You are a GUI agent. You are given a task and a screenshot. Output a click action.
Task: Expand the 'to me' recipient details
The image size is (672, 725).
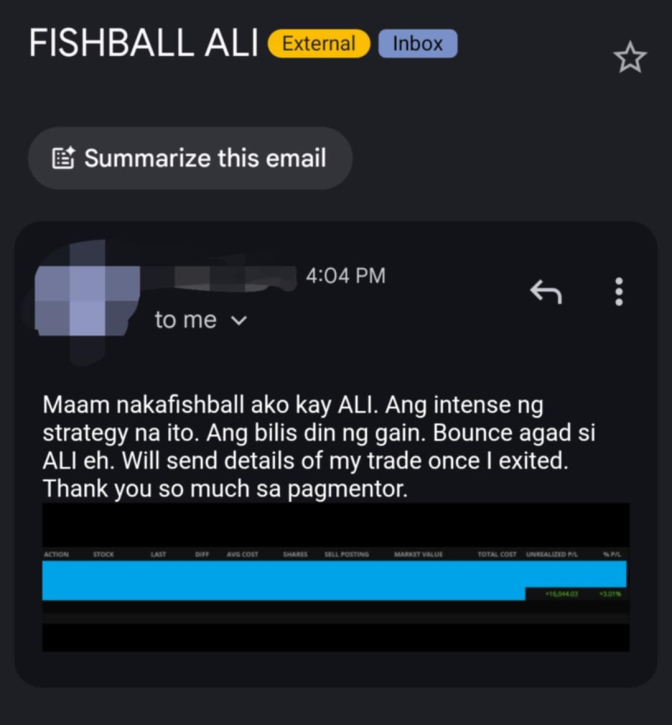click(x=200, y=320)
